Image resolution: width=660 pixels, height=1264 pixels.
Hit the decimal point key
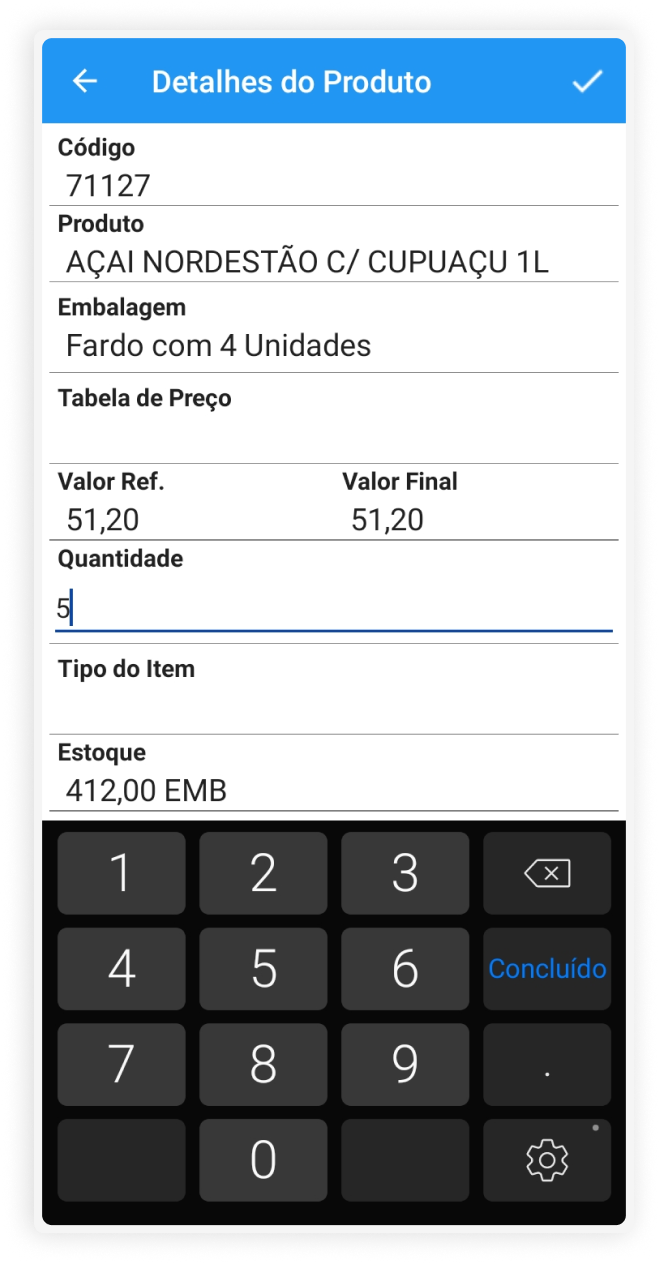(547, 1065)
